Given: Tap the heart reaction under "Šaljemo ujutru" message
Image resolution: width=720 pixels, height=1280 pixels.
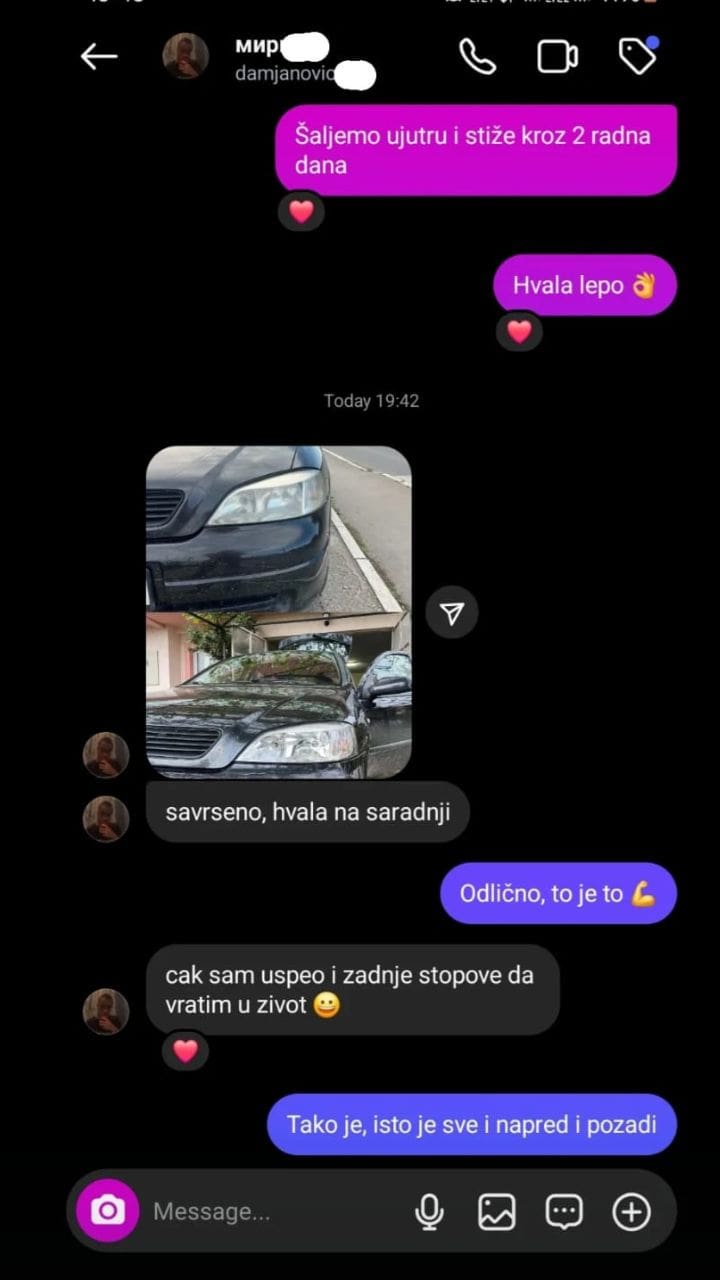Looking at the screenshot, I should tap(301, 212).
